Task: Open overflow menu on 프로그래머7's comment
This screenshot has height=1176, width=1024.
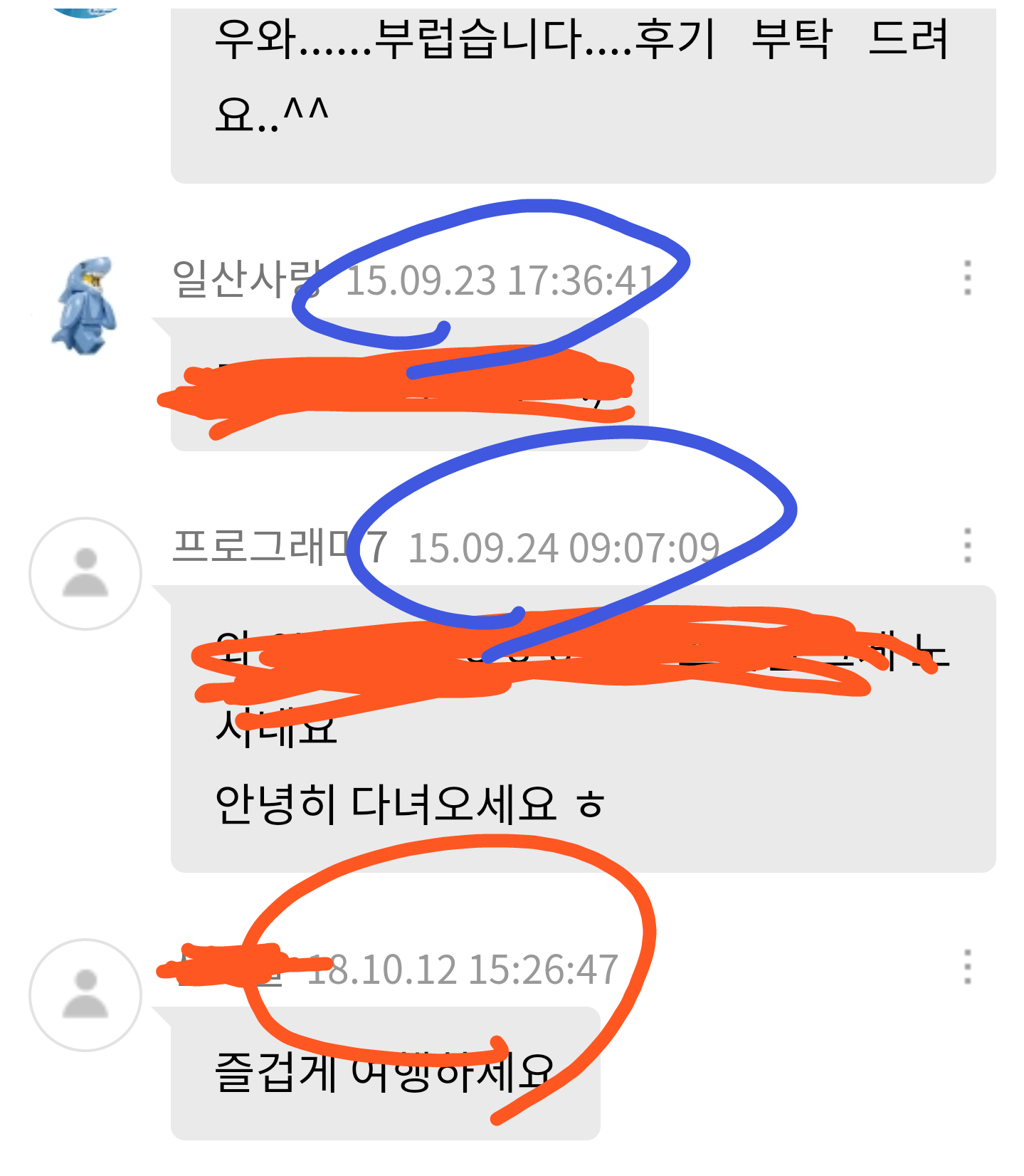Action: coord(967,546)
